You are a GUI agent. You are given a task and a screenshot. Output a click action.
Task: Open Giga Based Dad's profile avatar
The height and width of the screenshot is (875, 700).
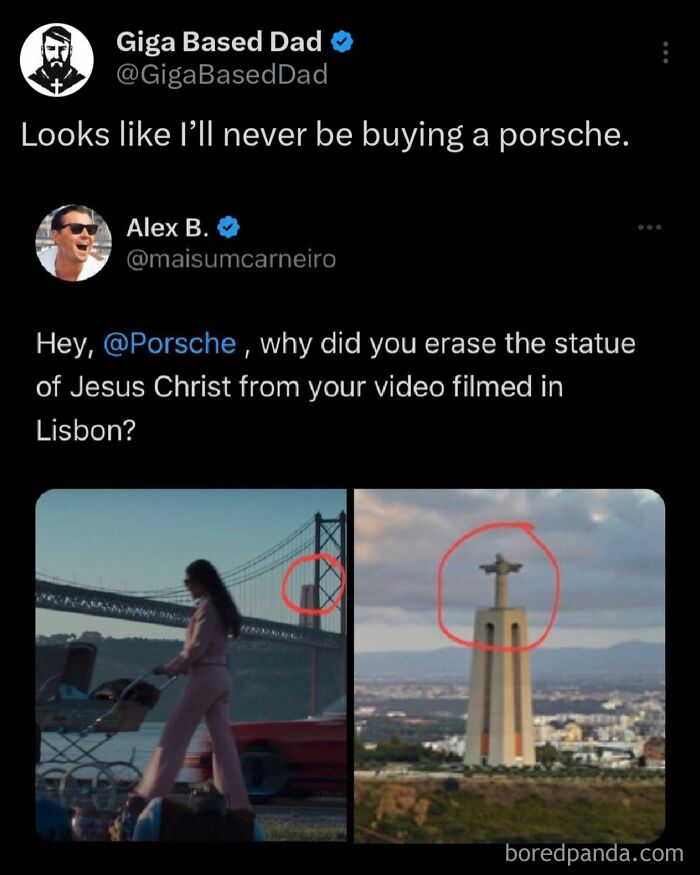[x=57, y=58]
